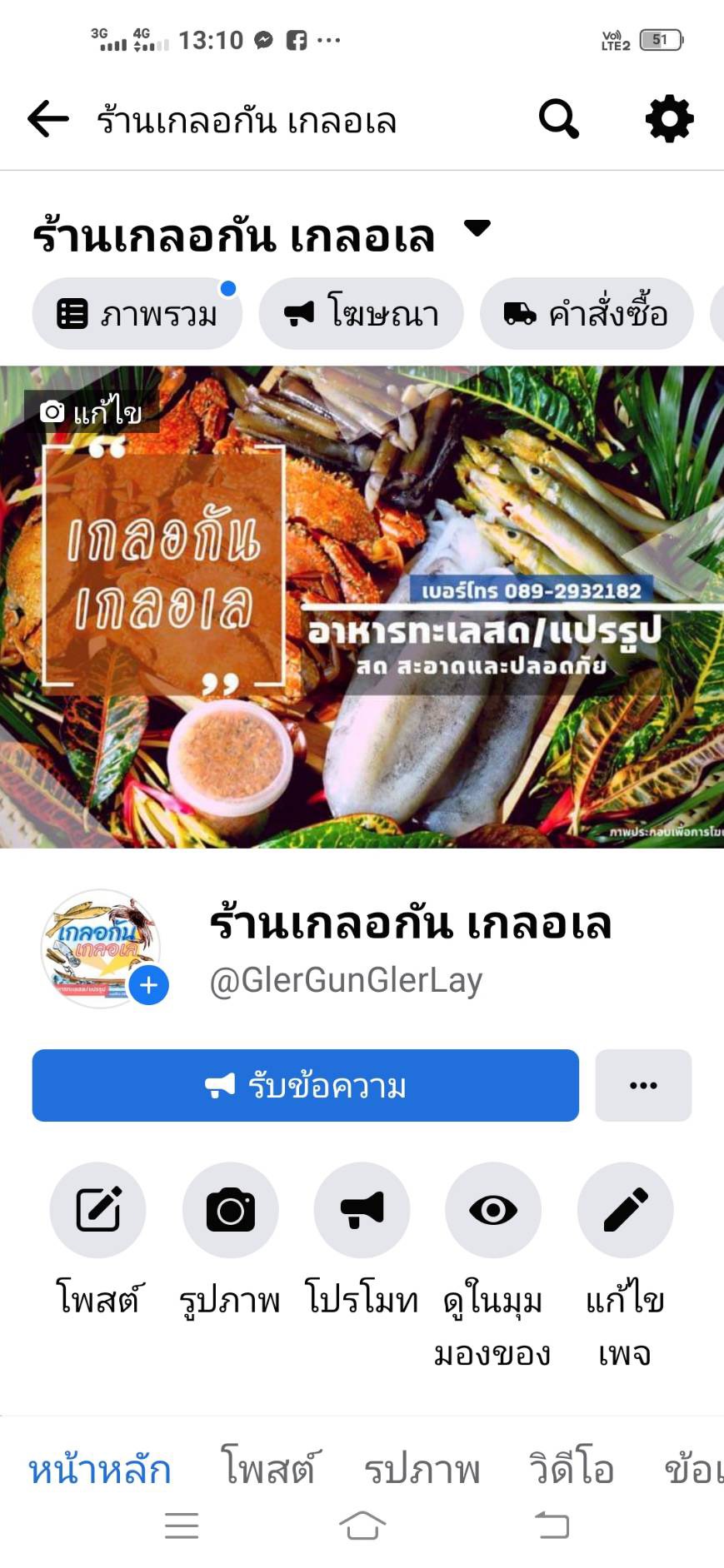724x1568 pixels.
Task: Open the three-dot more options button
Action: [x=643, y=1086]
